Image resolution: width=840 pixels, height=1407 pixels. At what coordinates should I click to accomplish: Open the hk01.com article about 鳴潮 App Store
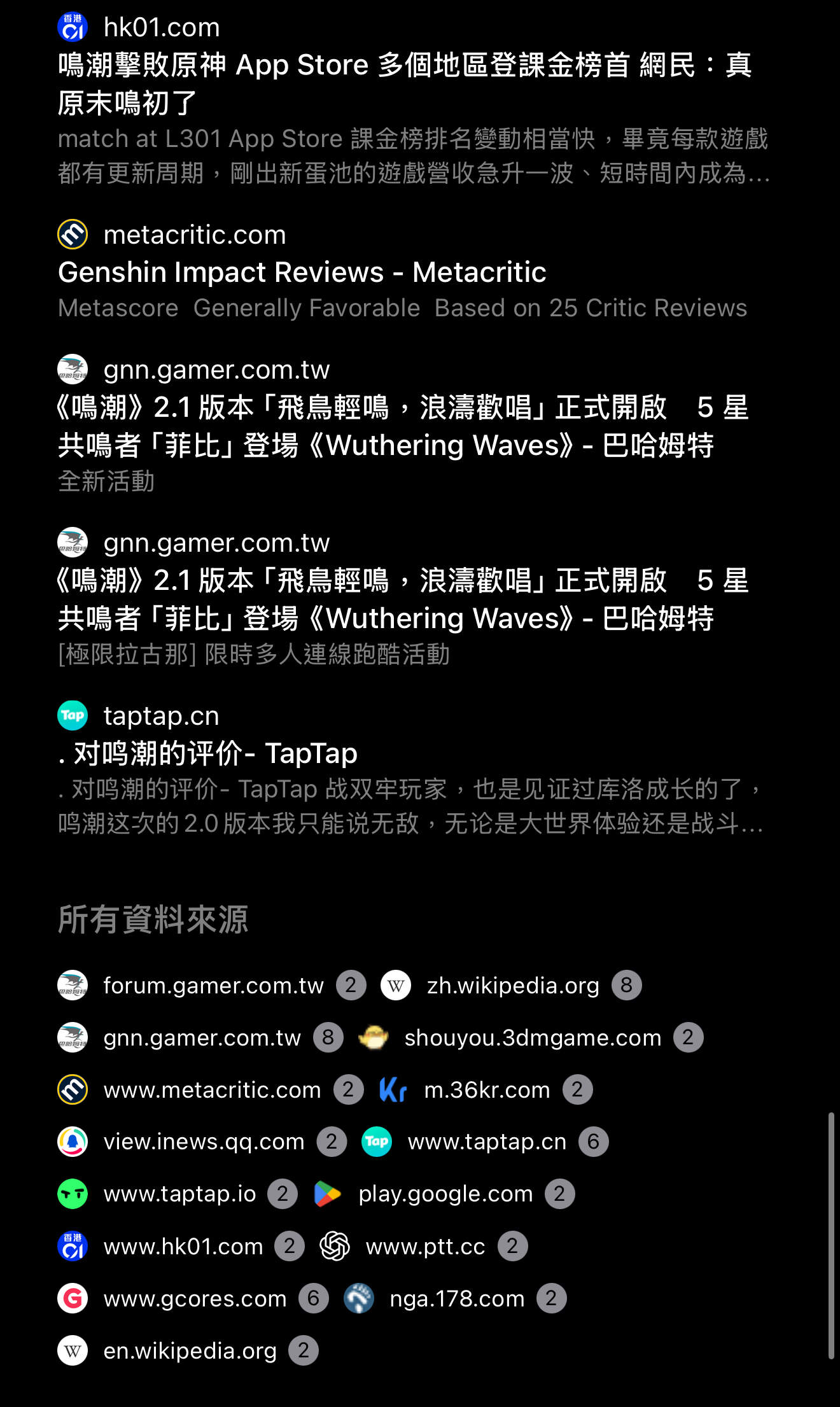coord(405,83)
